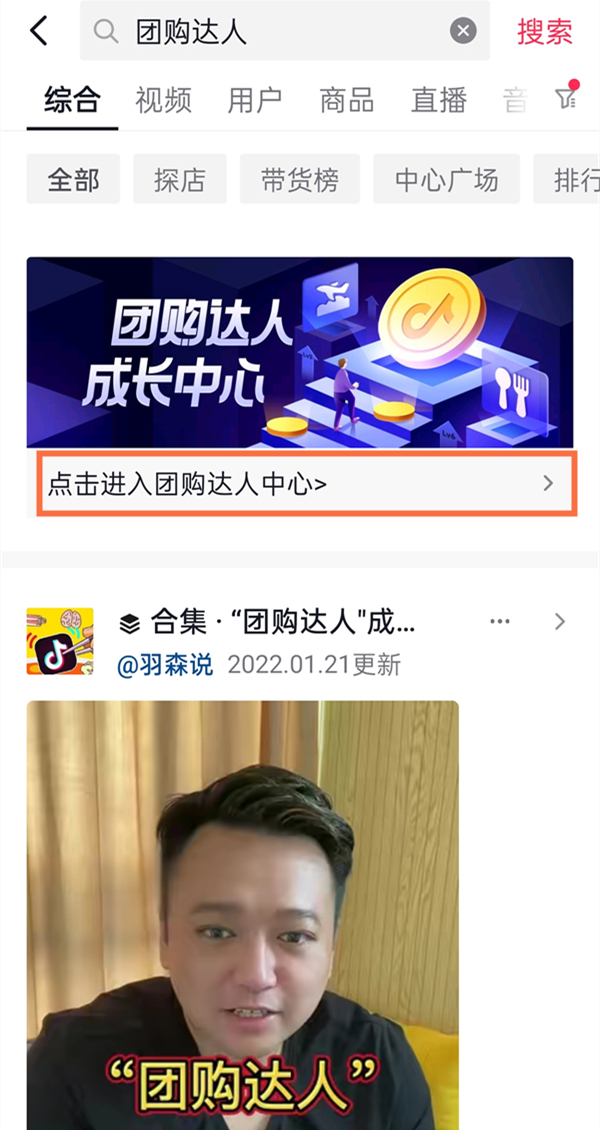Open the search filter icon
The width and height of the screenshot is (600, 1130).
(x=566, y=97)
